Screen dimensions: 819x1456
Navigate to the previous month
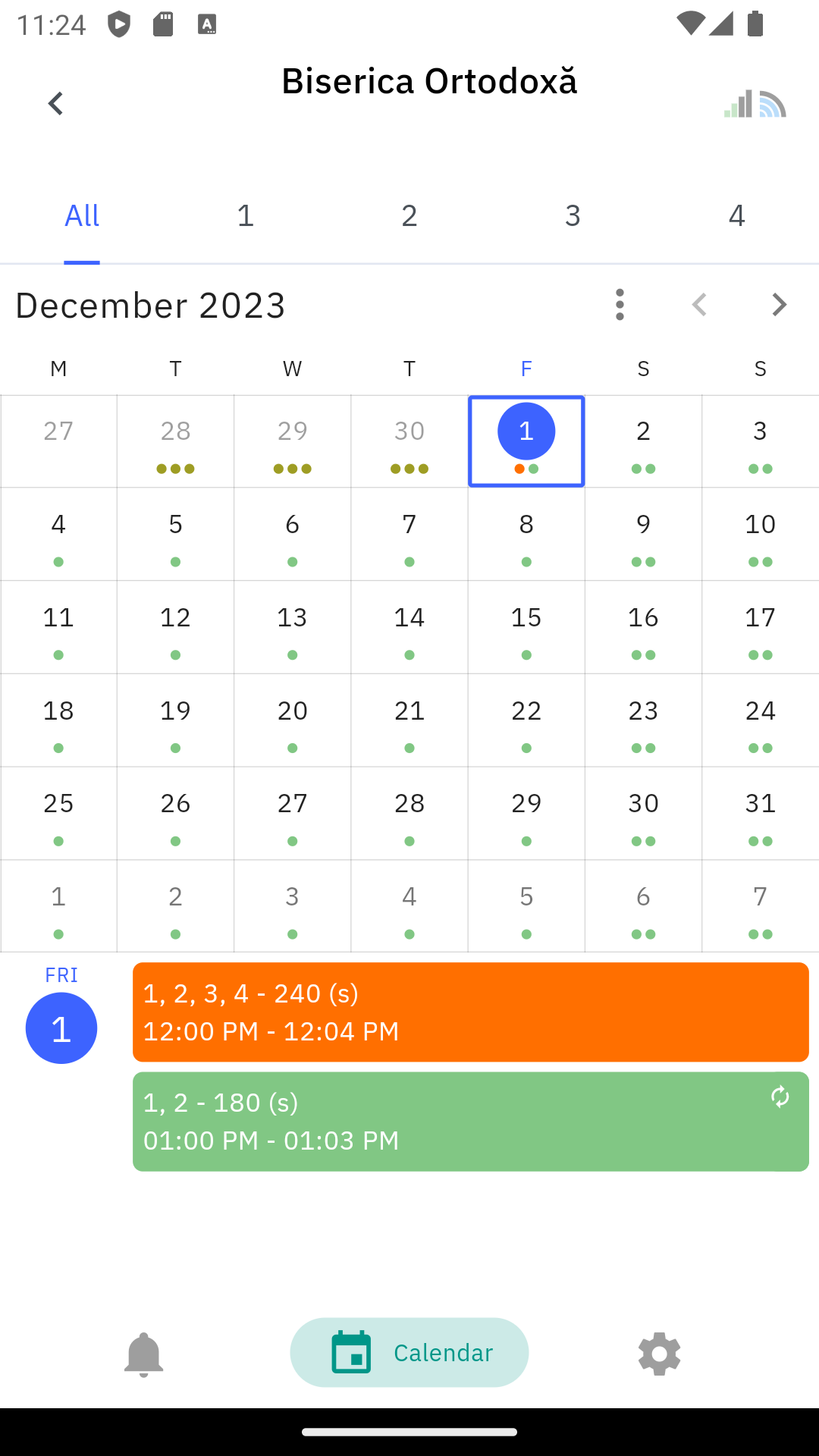[699, 304]
